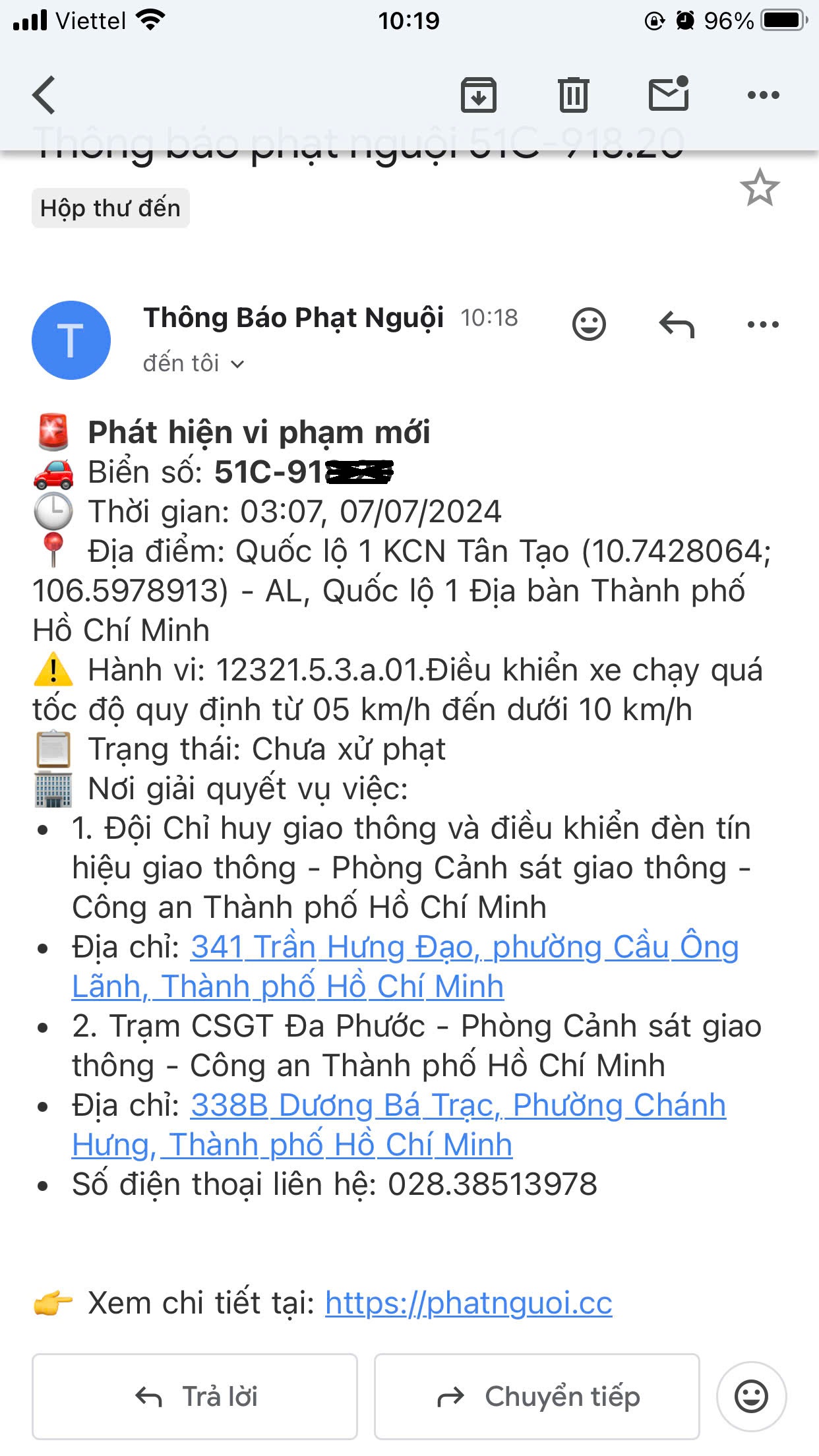Open the Hộp thư đến label
This screenshot has height=1456, width=819.
(110, 208)
